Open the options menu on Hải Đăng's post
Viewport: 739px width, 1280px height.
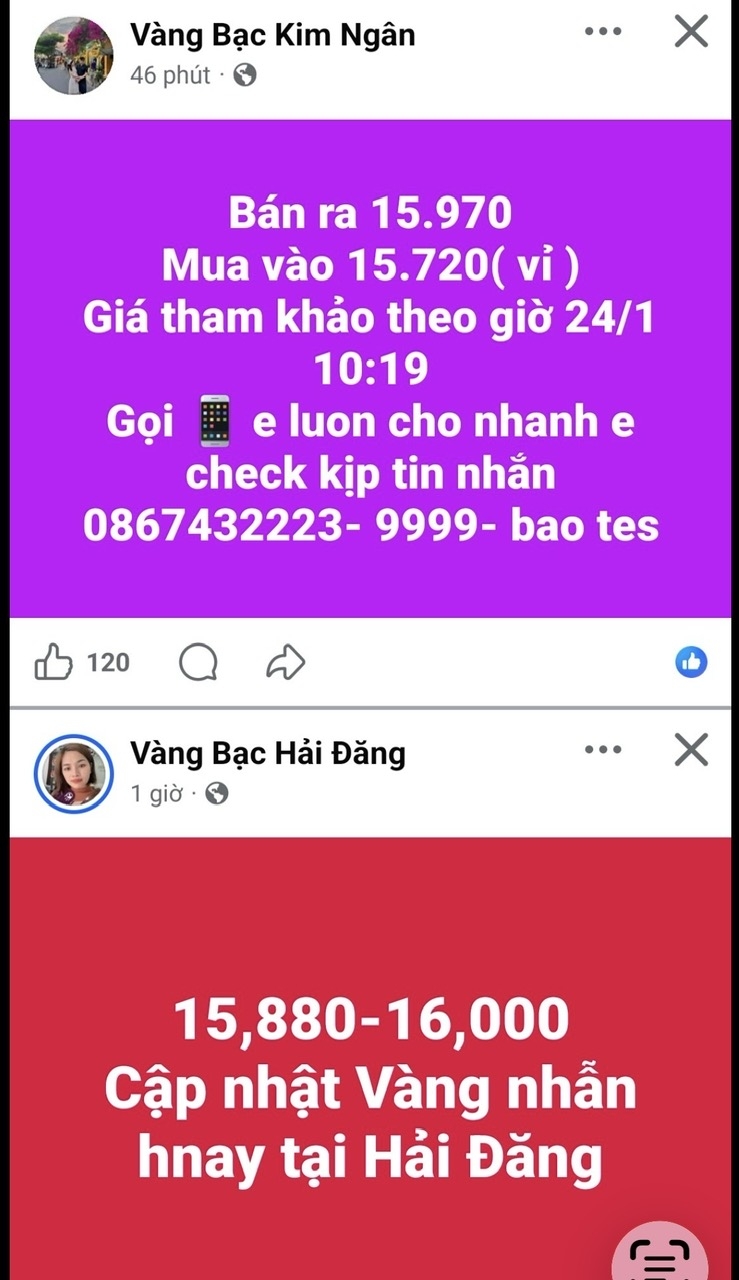click(603, 750)
